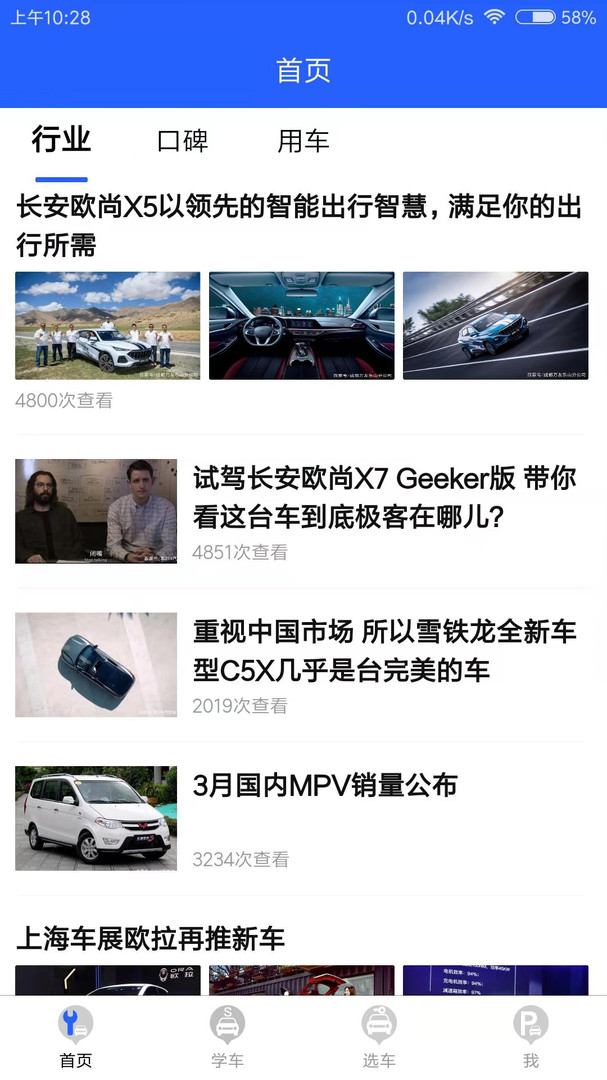
Task: Tap the 首页 bottom navigation tab
Action: (76, 1036)
